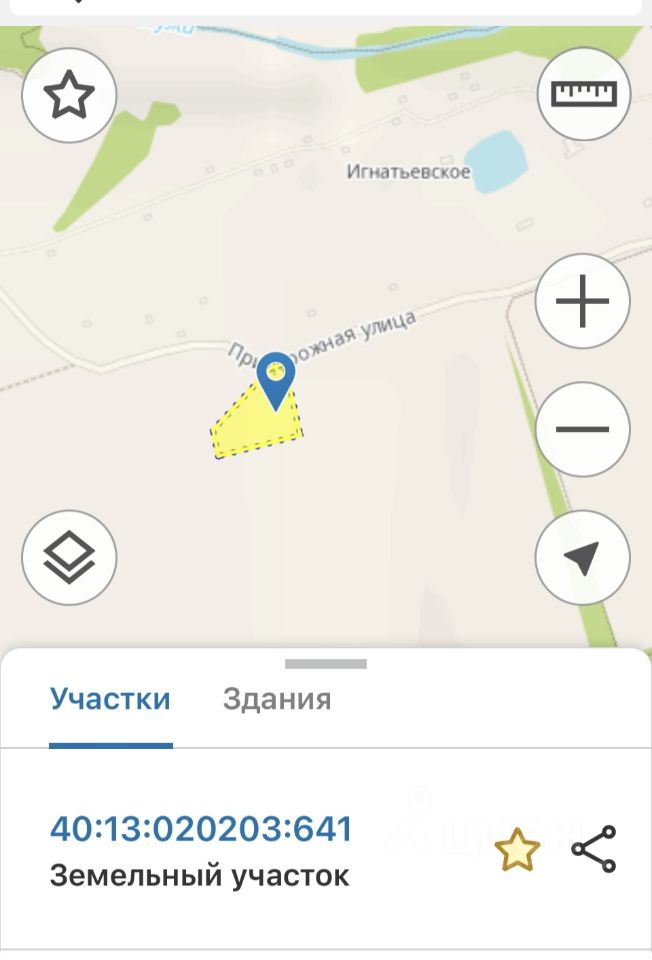Activate the ruler measurement tool

[584, 95]
